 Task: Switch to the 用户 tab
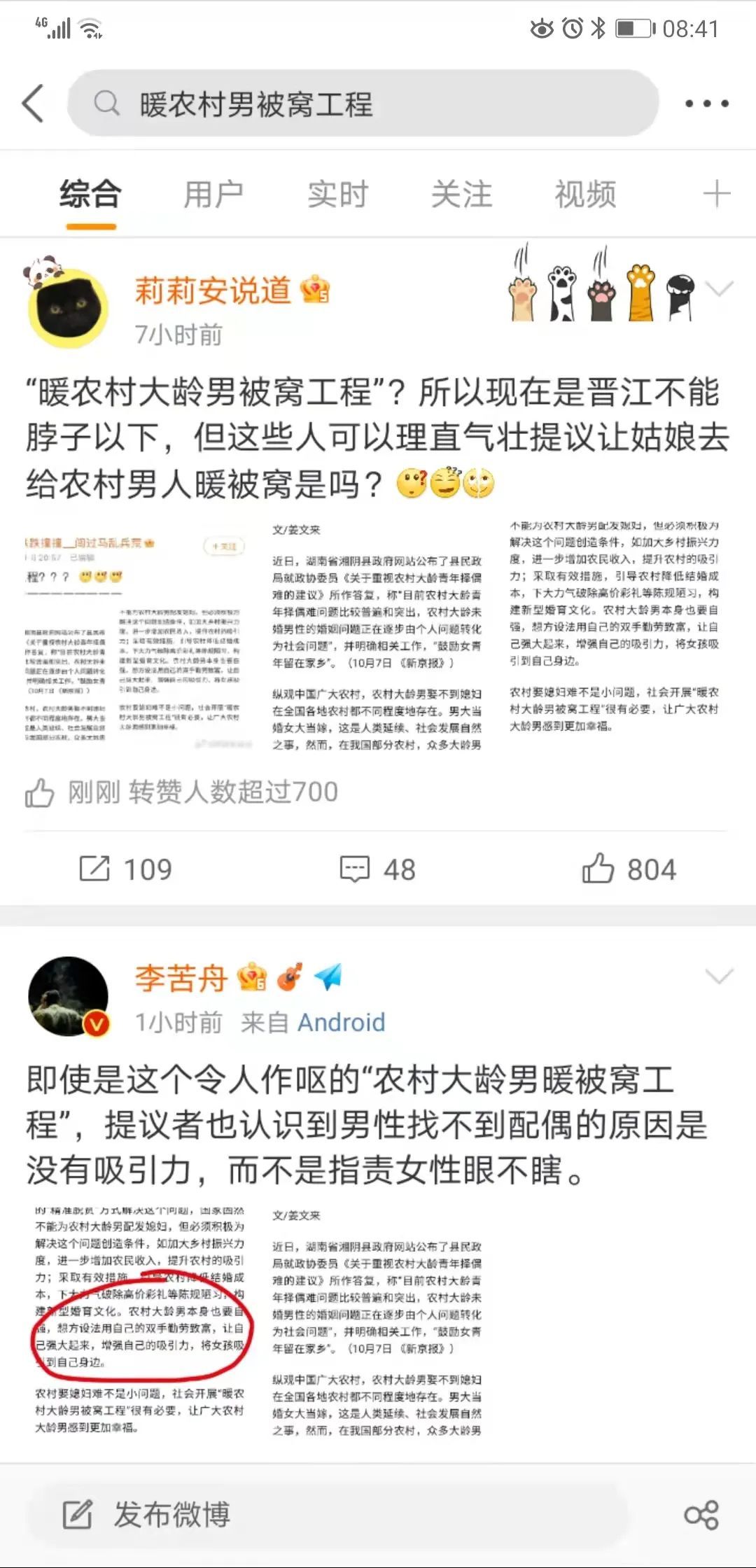[213, 194]
